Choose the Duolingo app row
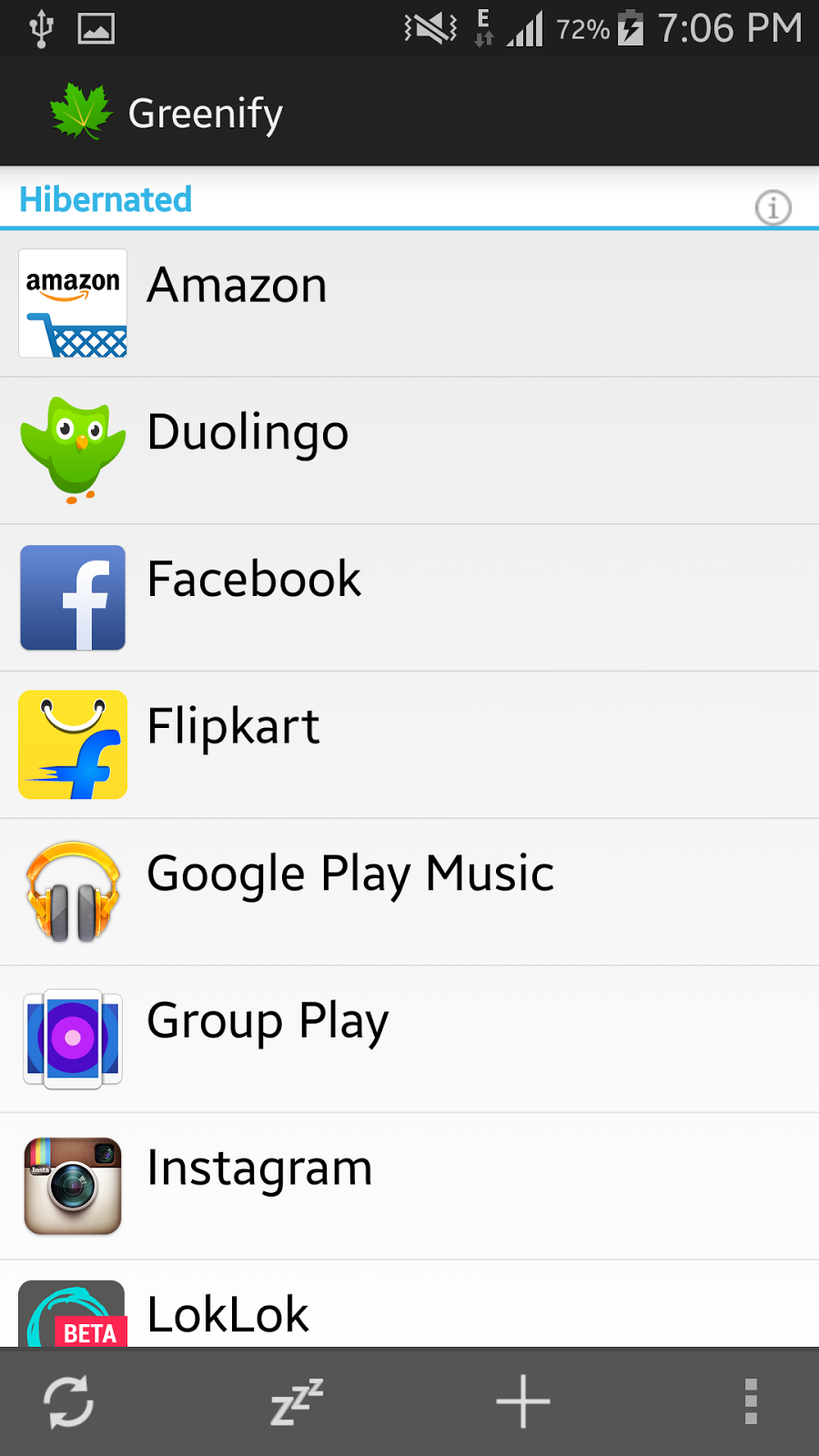 409,450
